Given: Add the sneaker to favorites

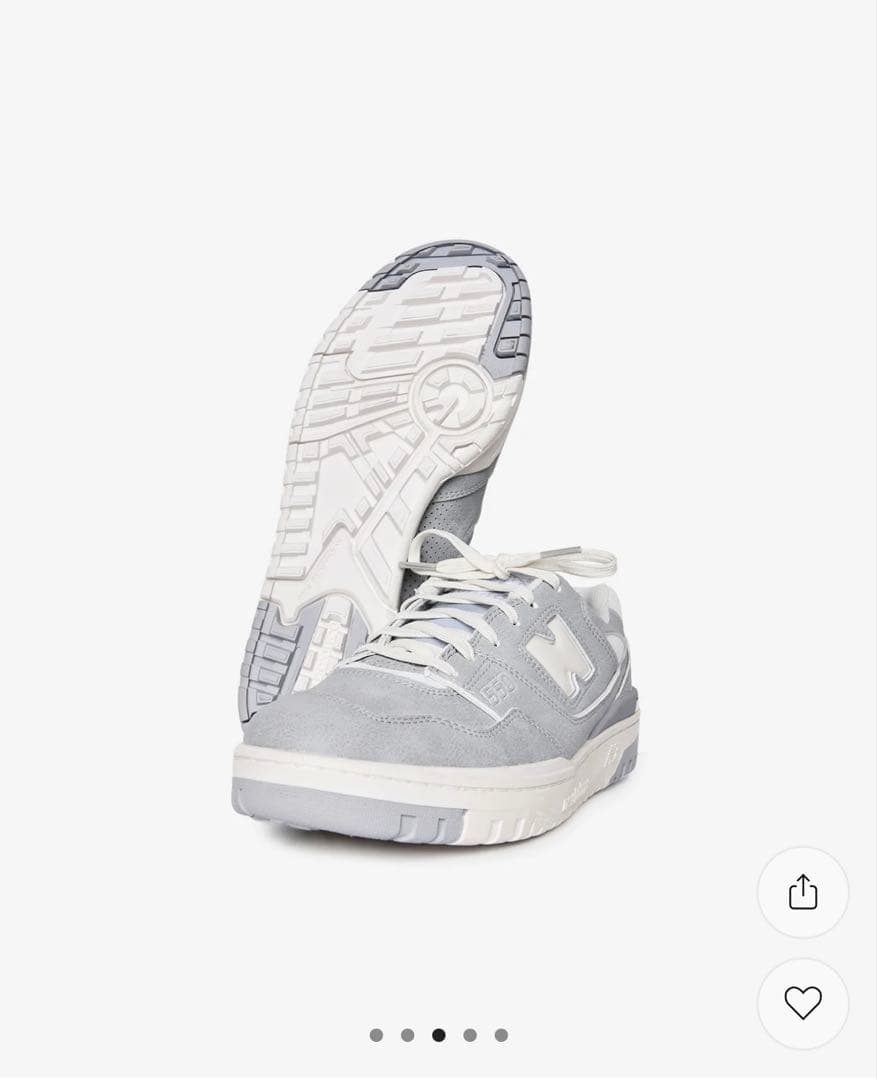Looking at the screenshot, I should pos(803,1003).
